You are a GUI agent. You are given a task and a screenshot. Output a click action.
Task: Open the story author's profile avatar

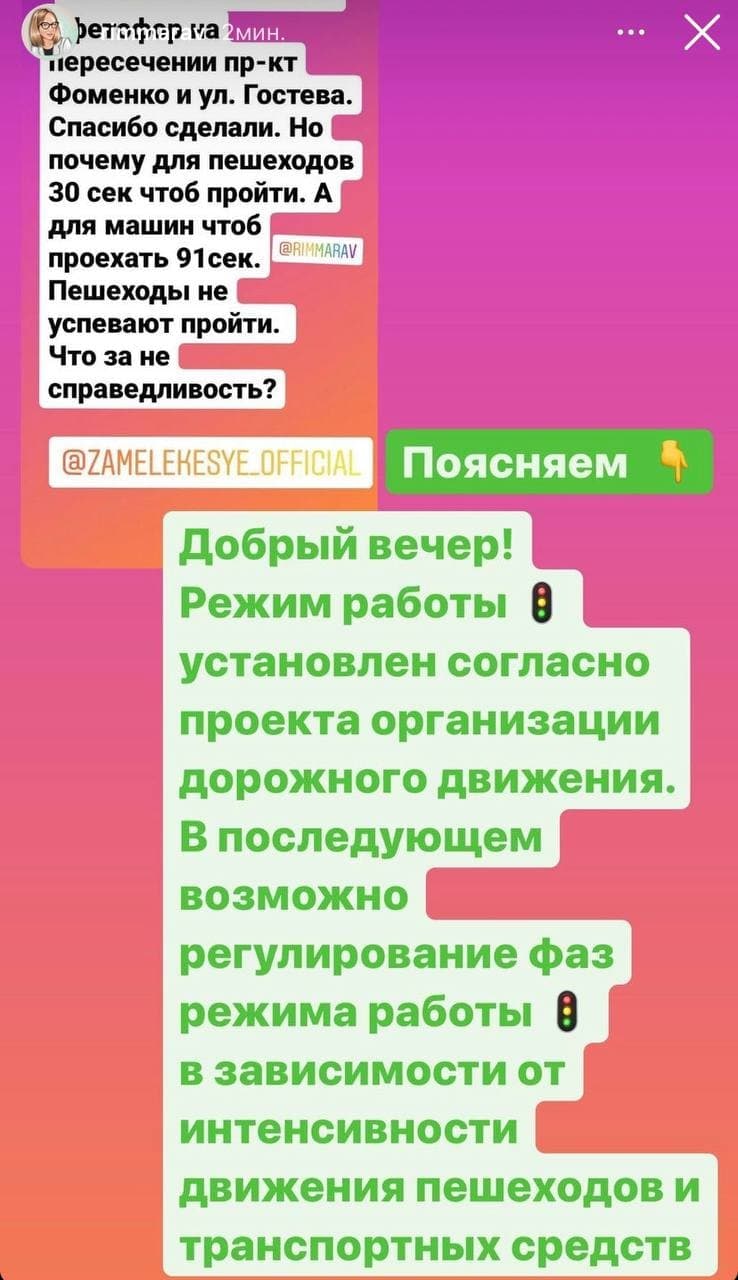pos(45,33)
